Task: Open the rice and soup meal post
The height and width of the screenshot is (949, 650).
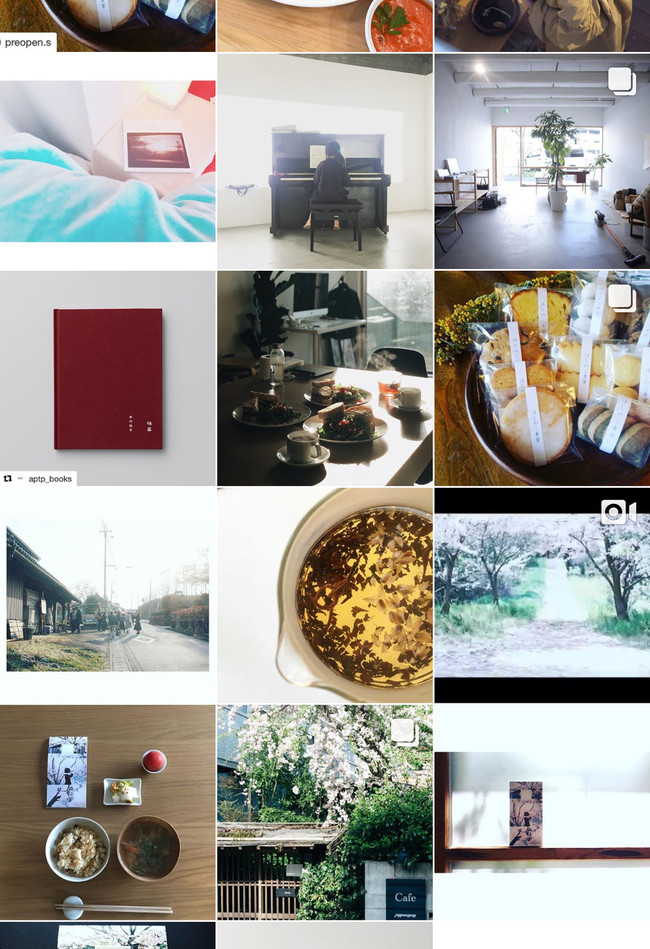Action: pyautogui.click(x=107, y=812)
